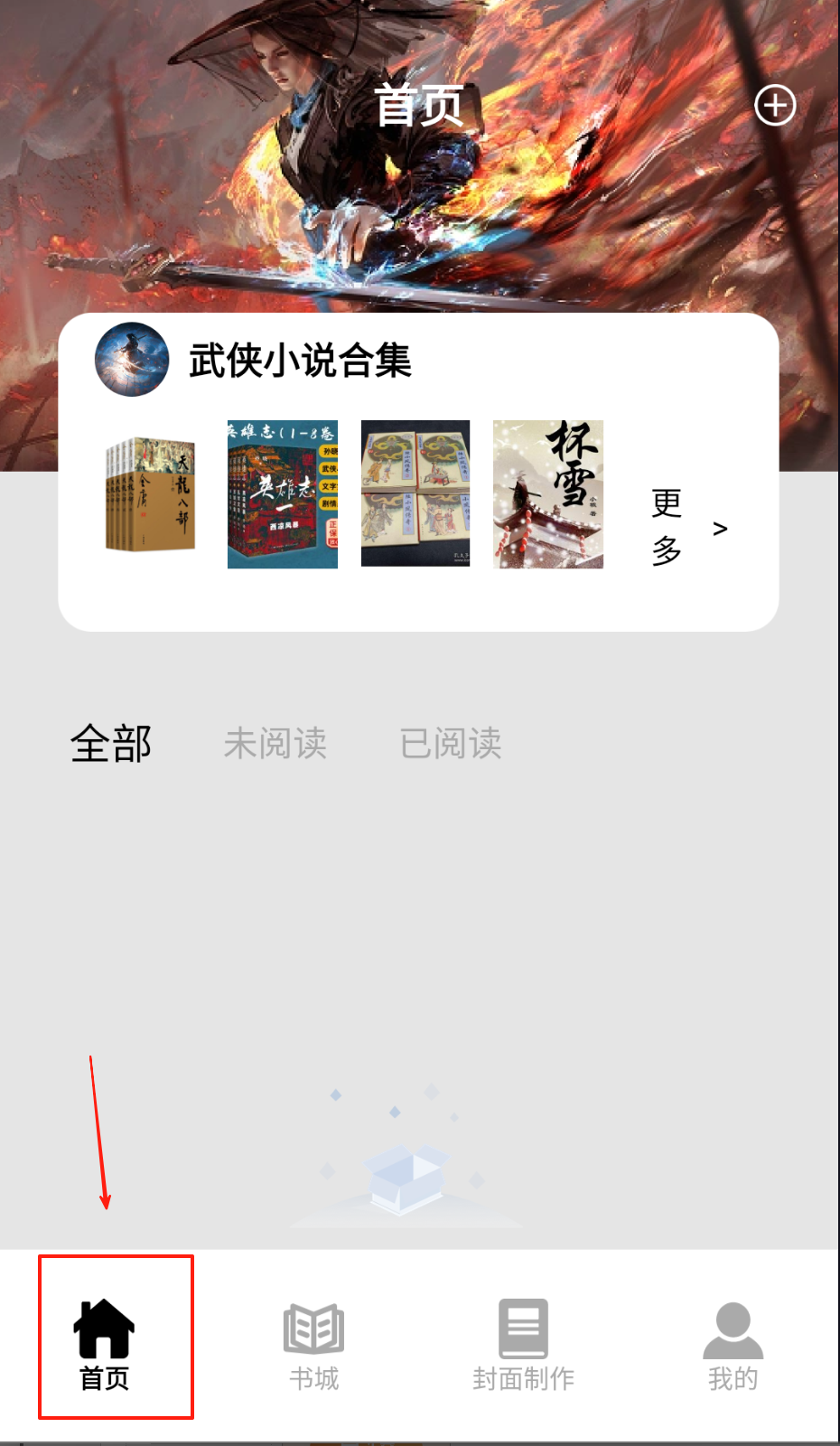This screenshot has width=840, height=1446.
Task: Select the 全部 filter tab
Action: coord(111,744)
